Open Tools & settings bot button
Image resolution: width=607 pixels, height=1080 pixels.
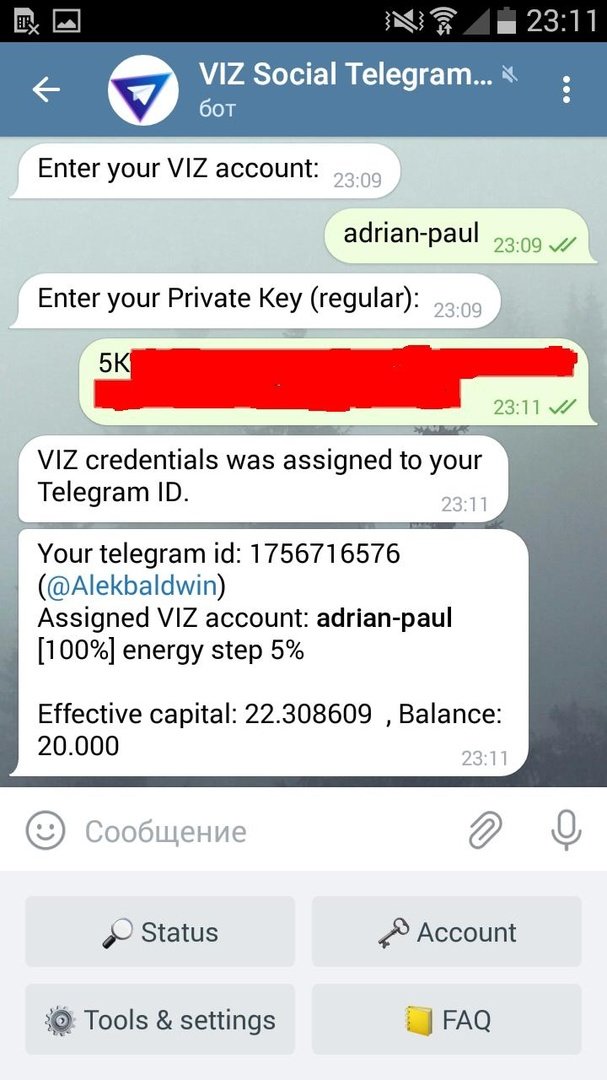pos(160,1020)
